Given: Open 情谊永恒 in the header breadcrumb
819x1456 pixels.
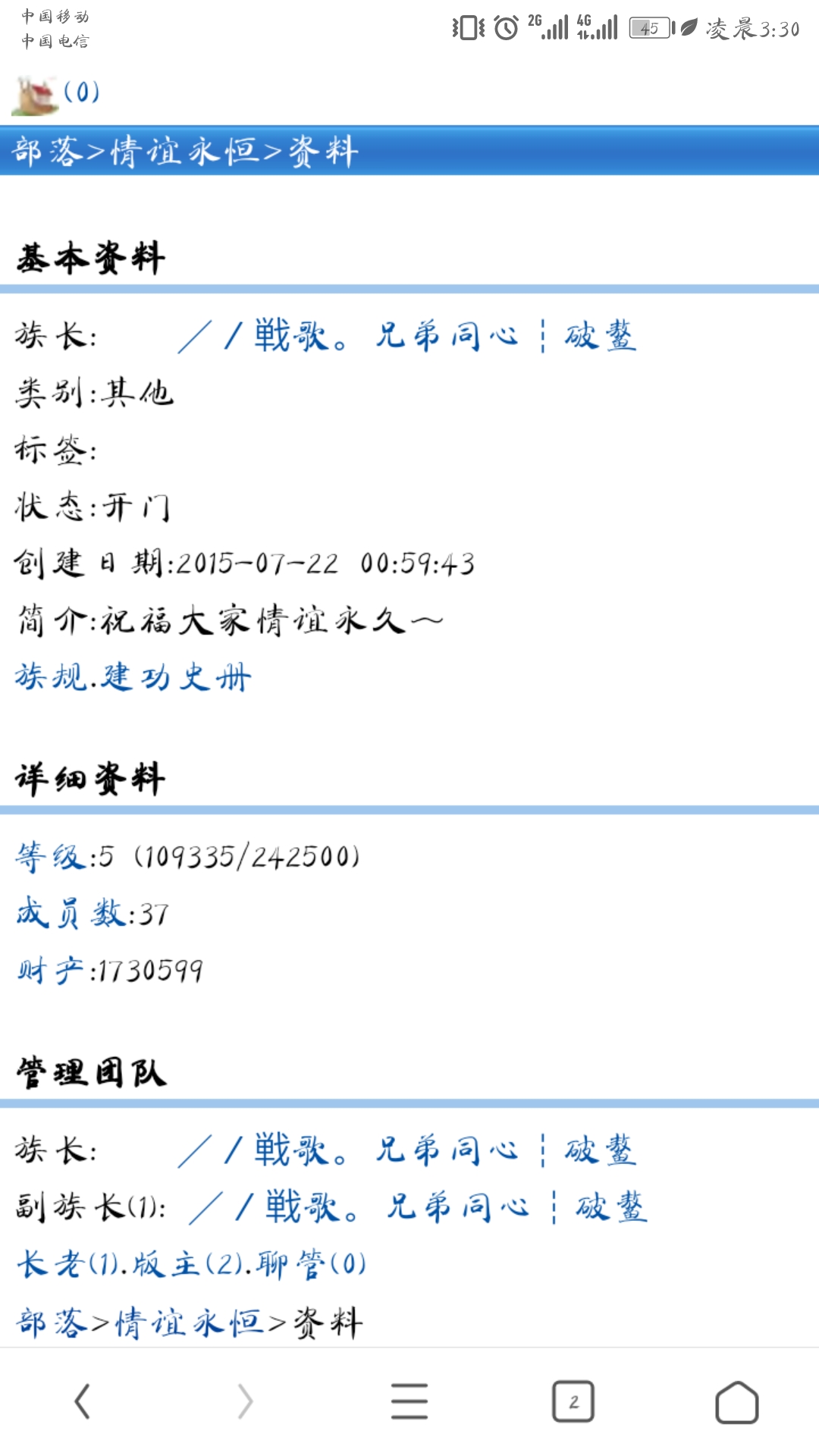Looking at the screenshot, I should [184, 151].
